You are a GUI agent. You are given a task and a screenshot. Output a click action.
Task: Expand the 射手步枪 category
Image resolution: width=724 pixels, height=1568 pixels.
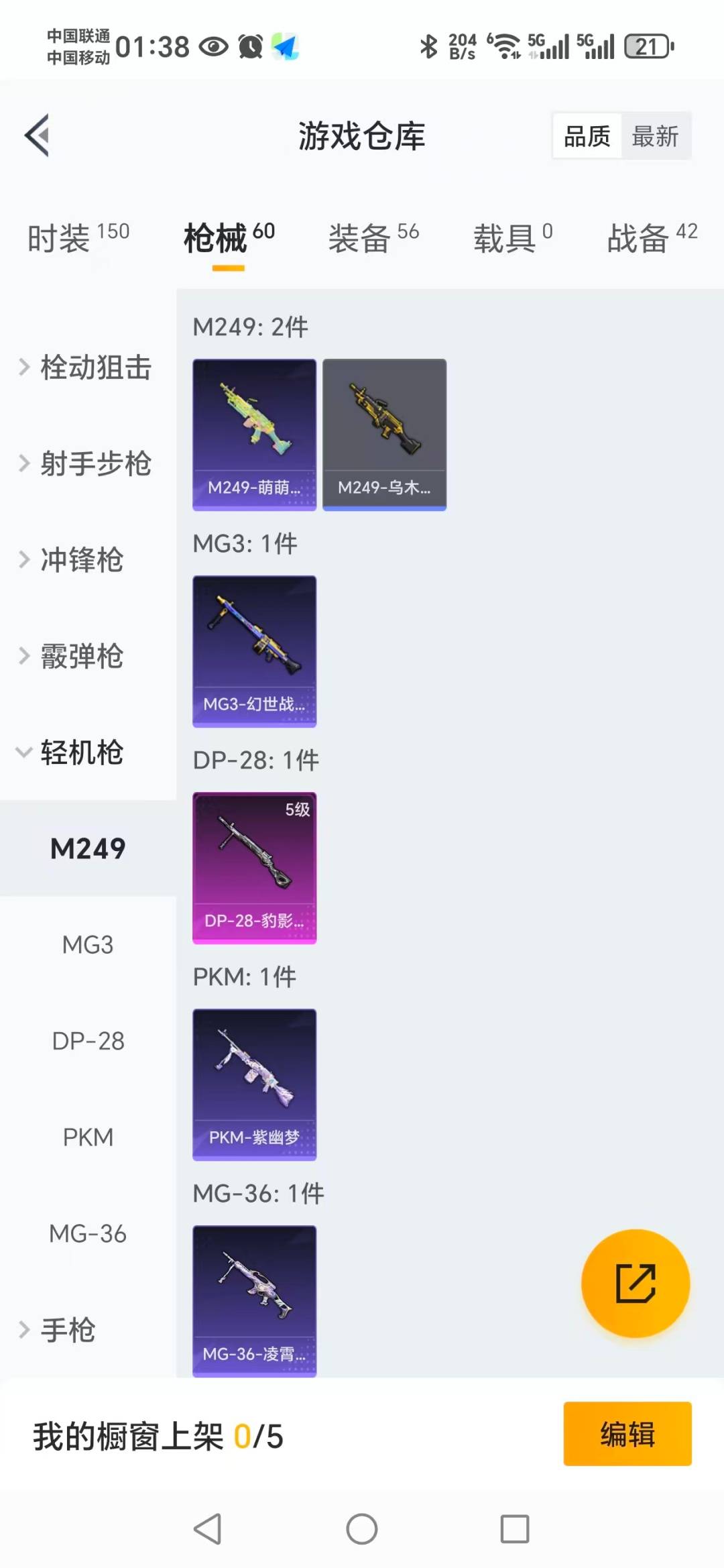click(x=87, y=463)
